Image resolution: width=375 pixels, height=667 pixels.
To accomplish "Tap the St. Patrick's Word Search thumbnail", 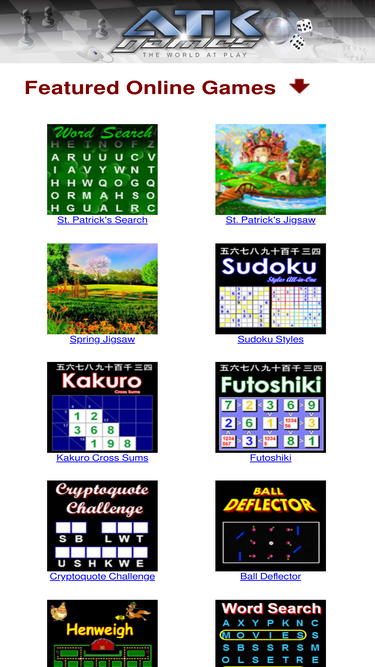I will 102,169.
